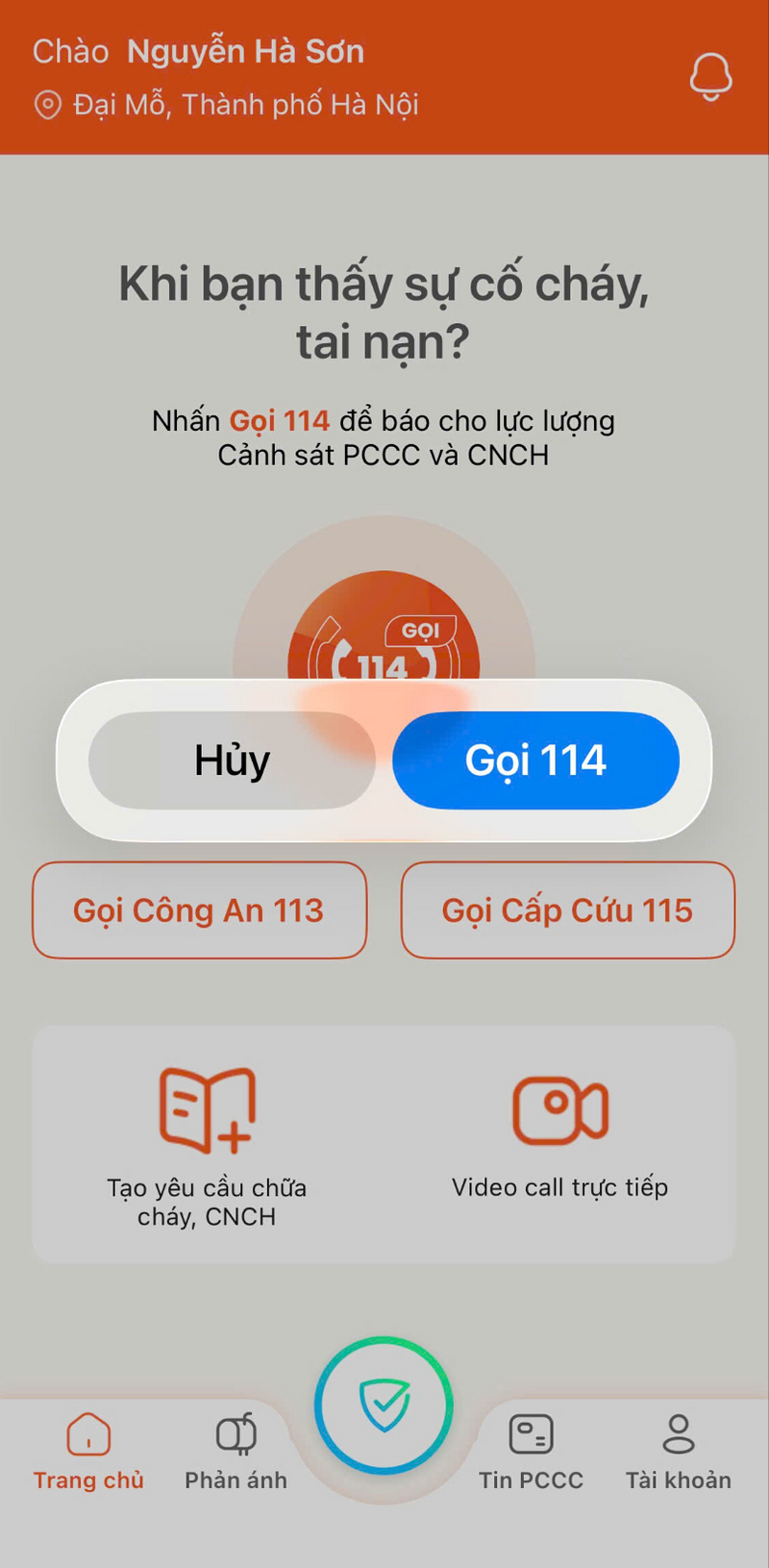Open Tạo yêu cầu chữa cháy, CNCH
Screen dimensions: 769x1568
[x=207, y=1144]
